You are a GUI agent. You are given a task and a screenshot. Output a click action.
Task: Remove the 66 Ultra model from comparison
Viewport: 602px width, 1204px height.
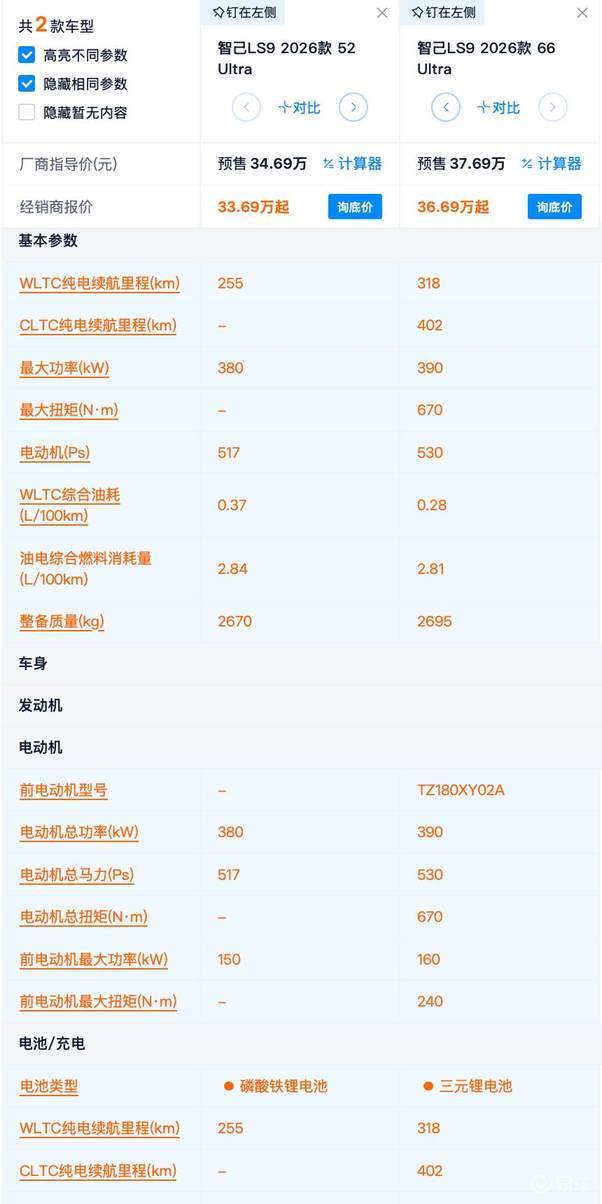(x=582, y=13)
